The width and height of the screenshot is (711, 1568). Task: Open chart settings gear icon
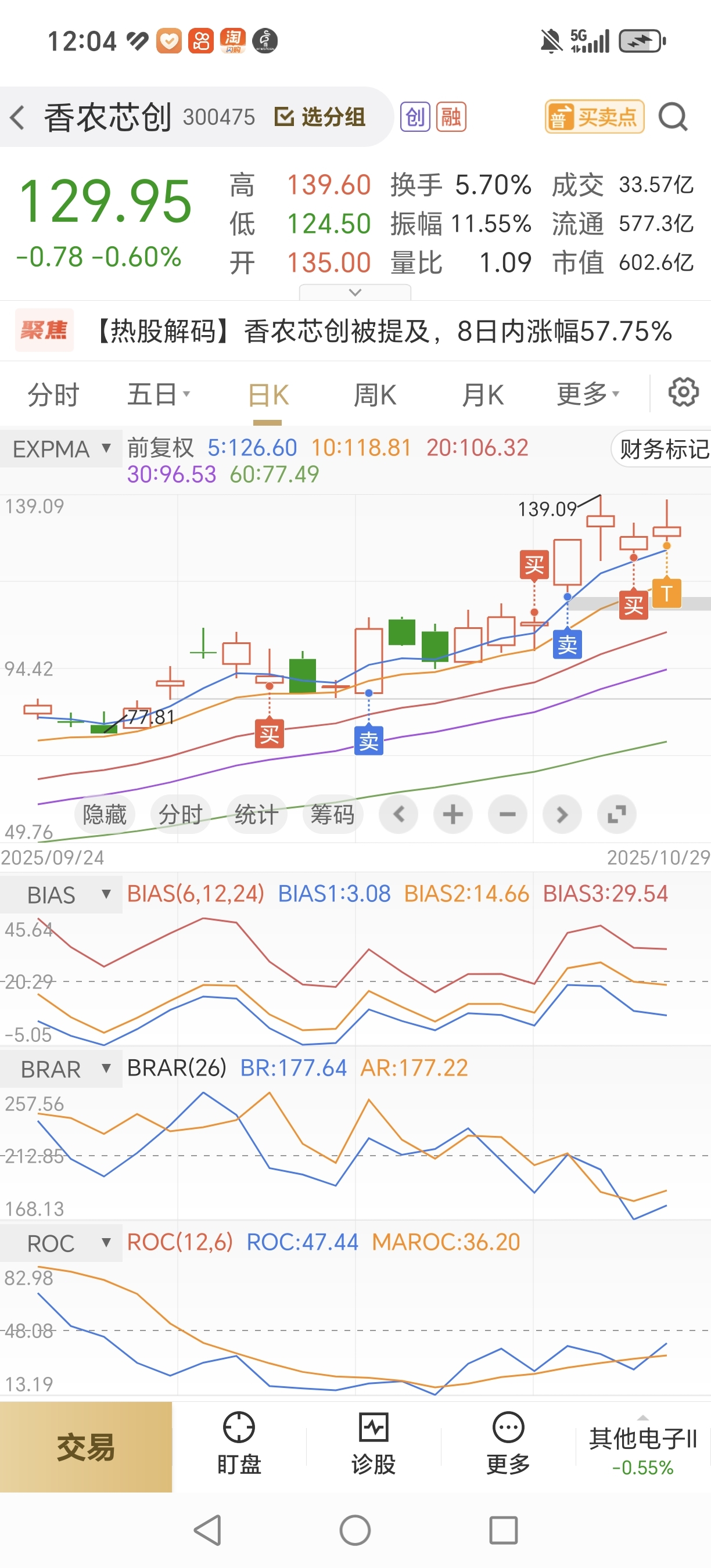[x=683, y=393]
